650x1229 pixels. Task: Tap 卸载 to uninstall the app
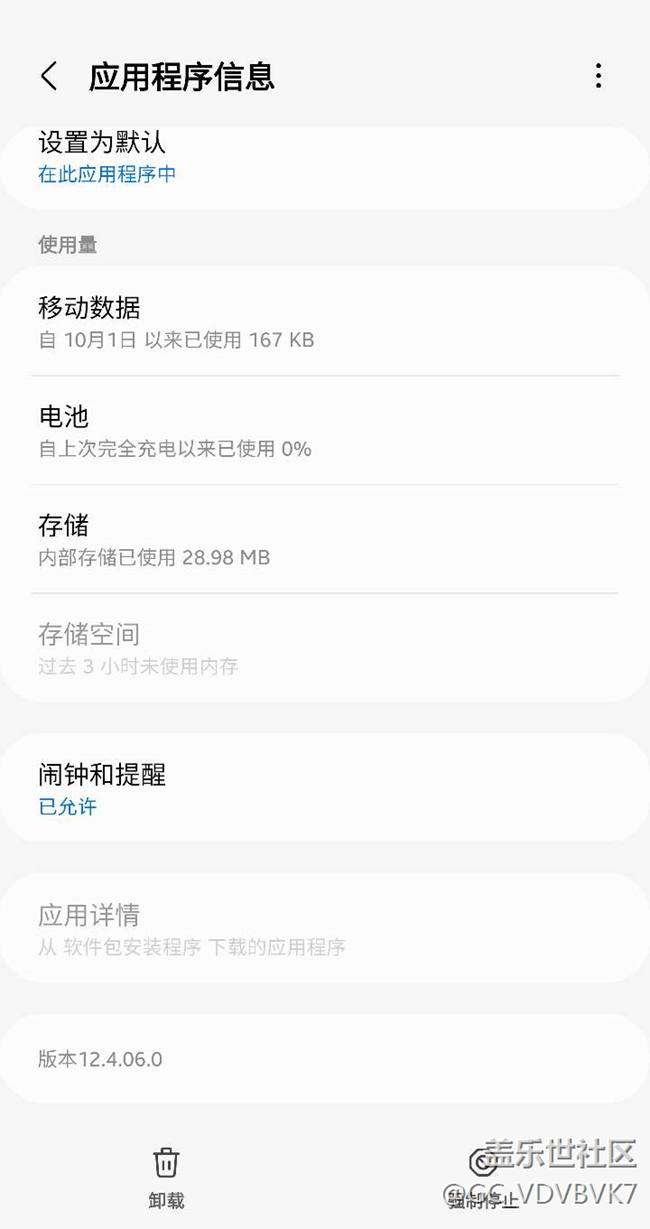click(x=166, y=1176)
